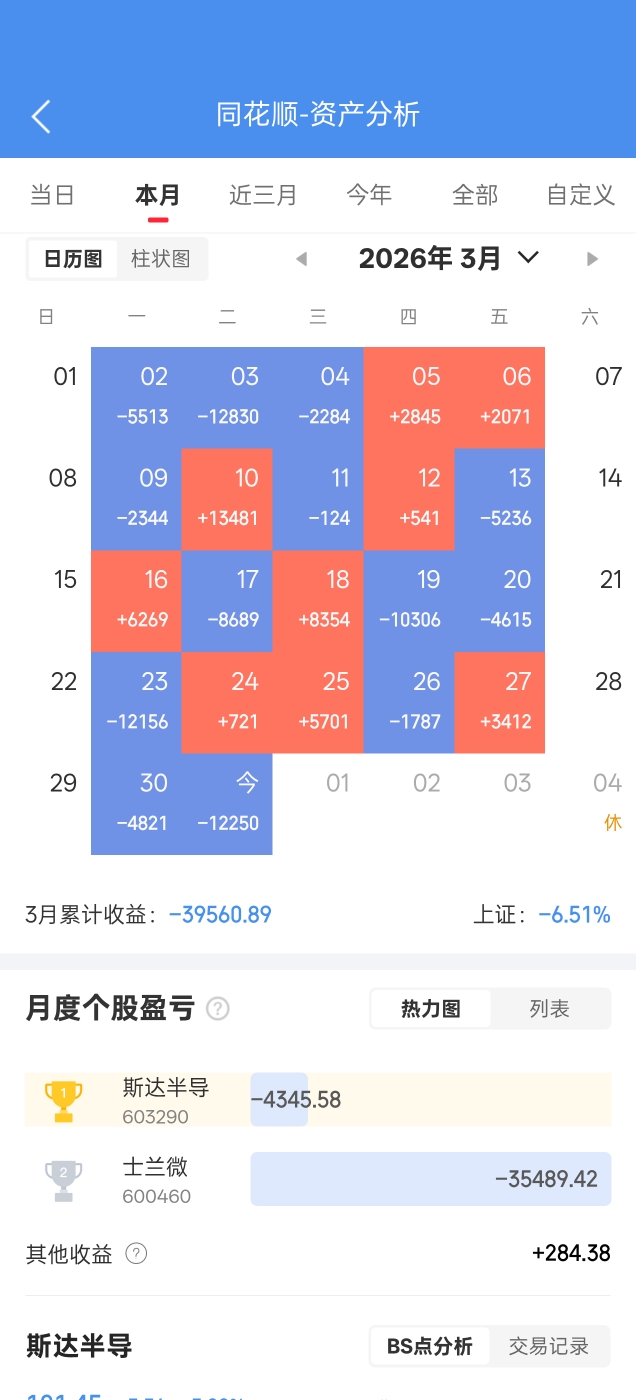
Task: Select March 23 with -12156
Action: (137, 701)
